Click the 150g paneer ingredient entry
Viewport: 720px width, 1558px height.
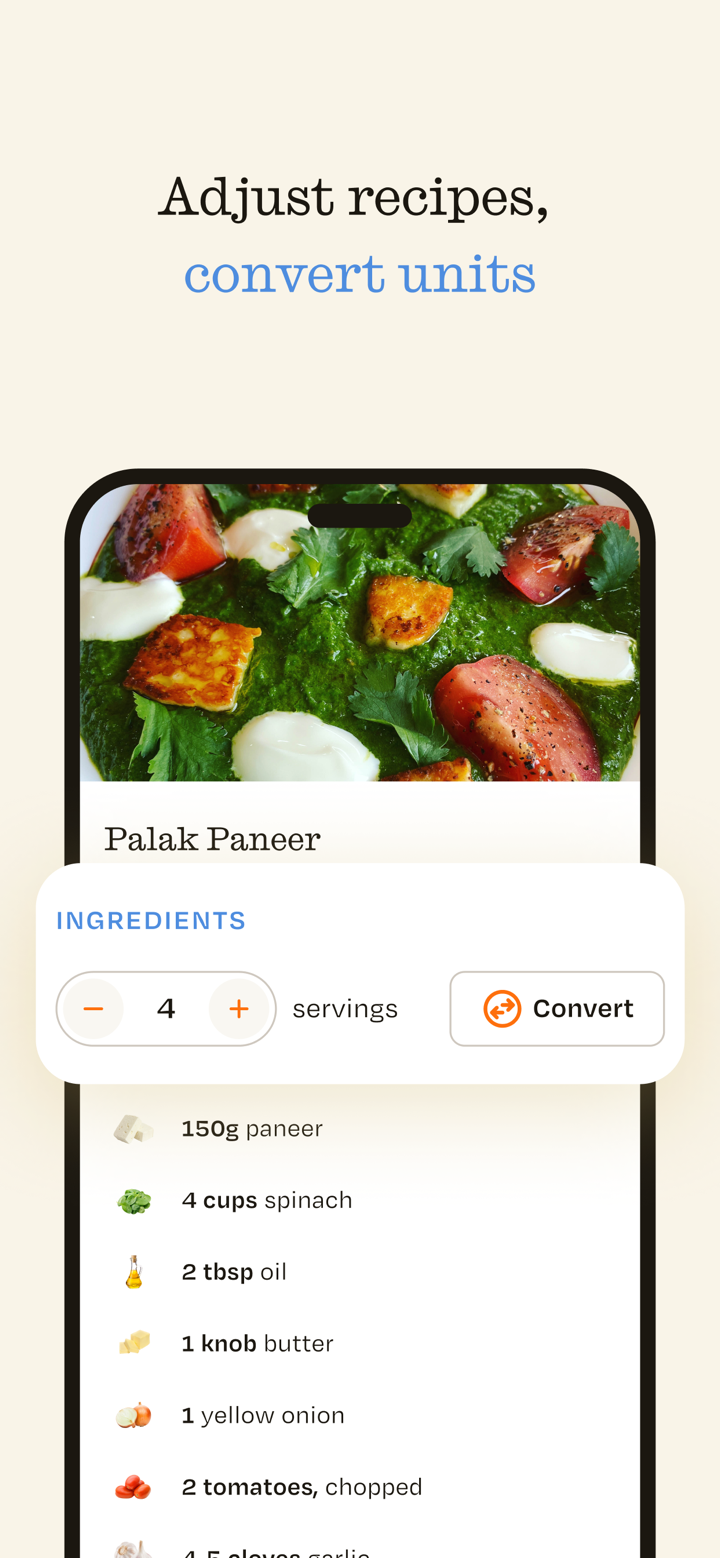pos(252,1127)
